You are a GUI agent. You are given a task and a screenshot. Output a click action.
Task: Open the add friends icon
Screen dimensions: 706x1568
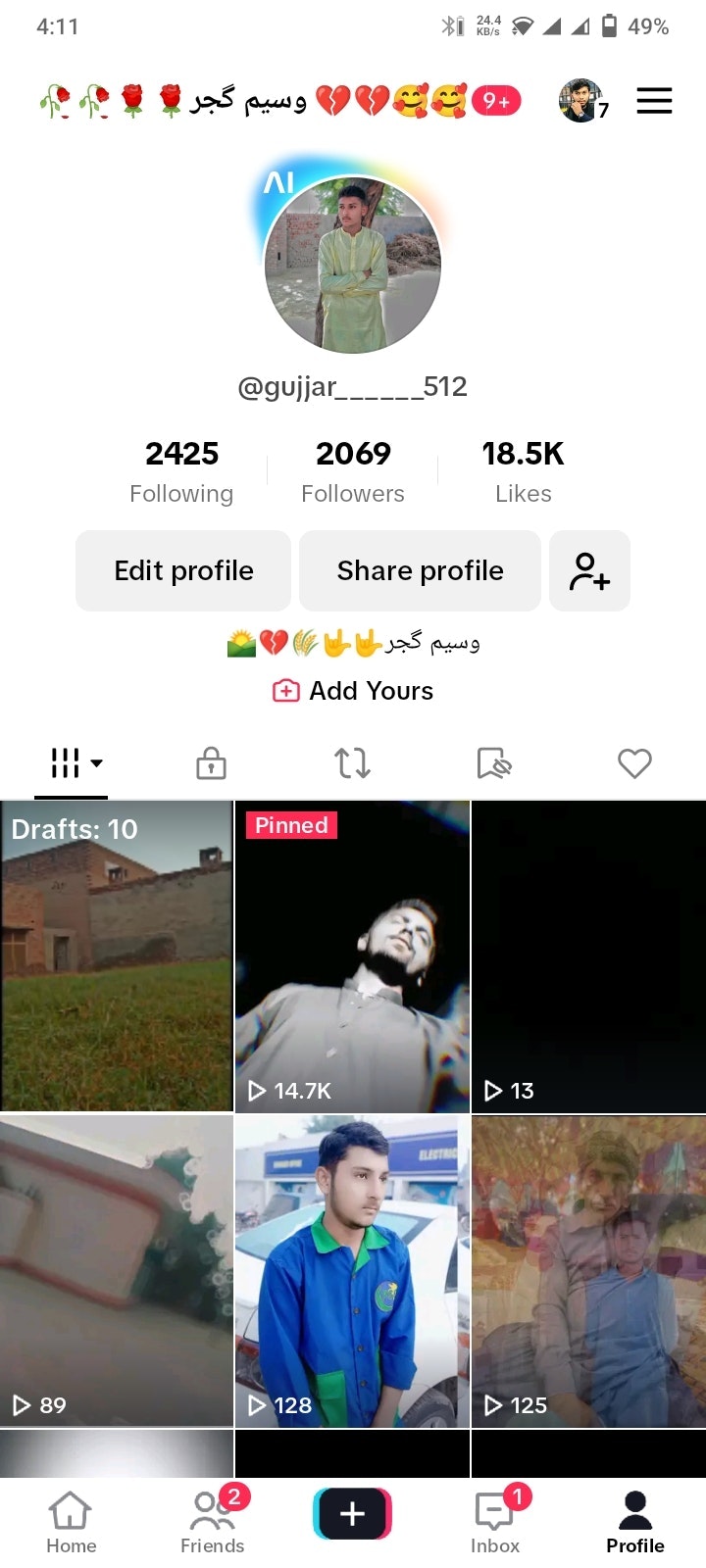point(589,571)
